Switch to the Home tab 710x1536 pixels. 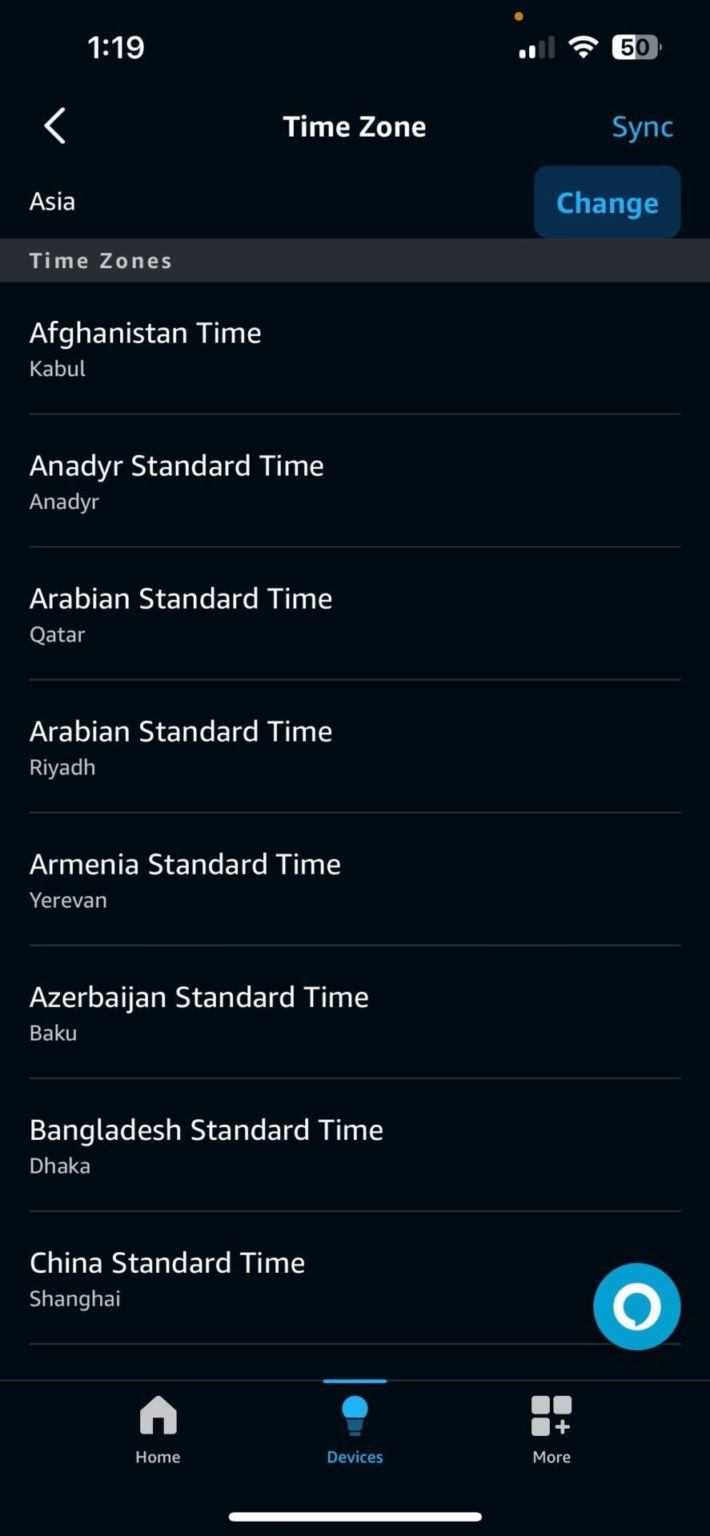coord(158,1430)
